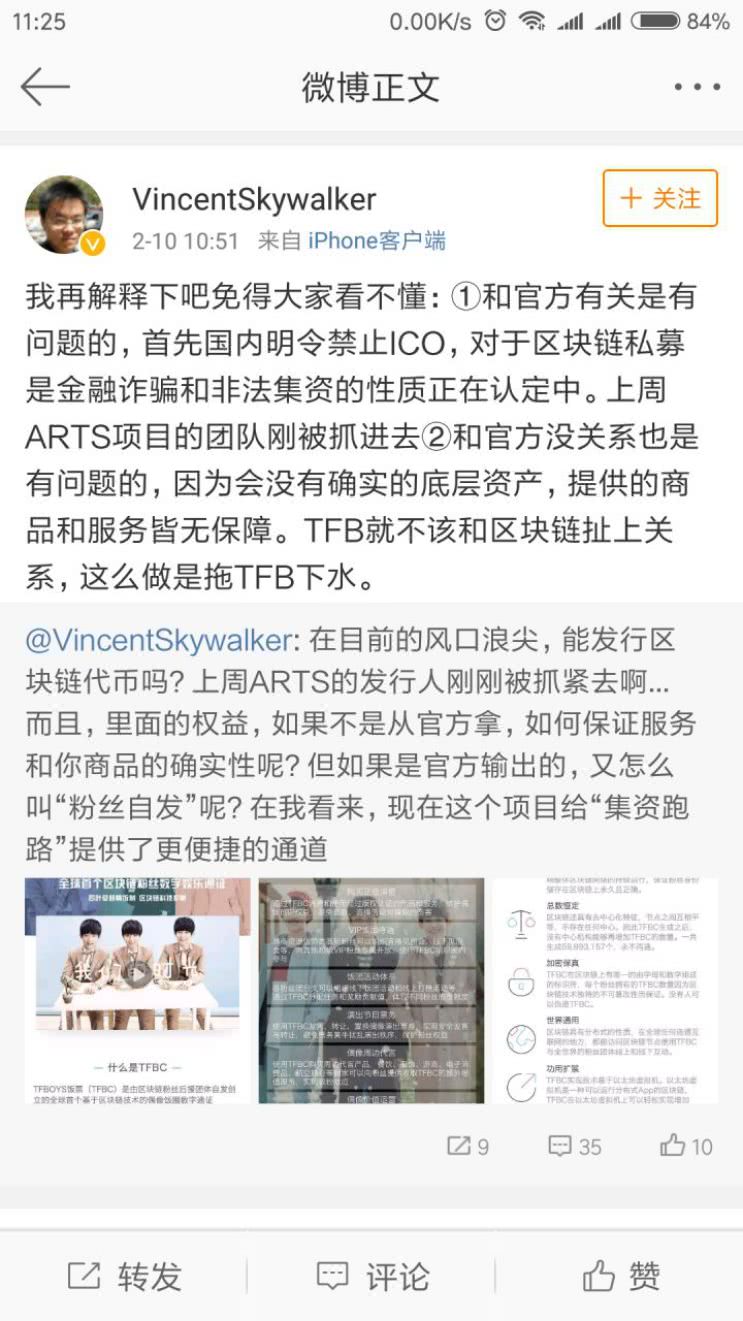Tap 赞 to like this Weibo

coord(621,1276)
